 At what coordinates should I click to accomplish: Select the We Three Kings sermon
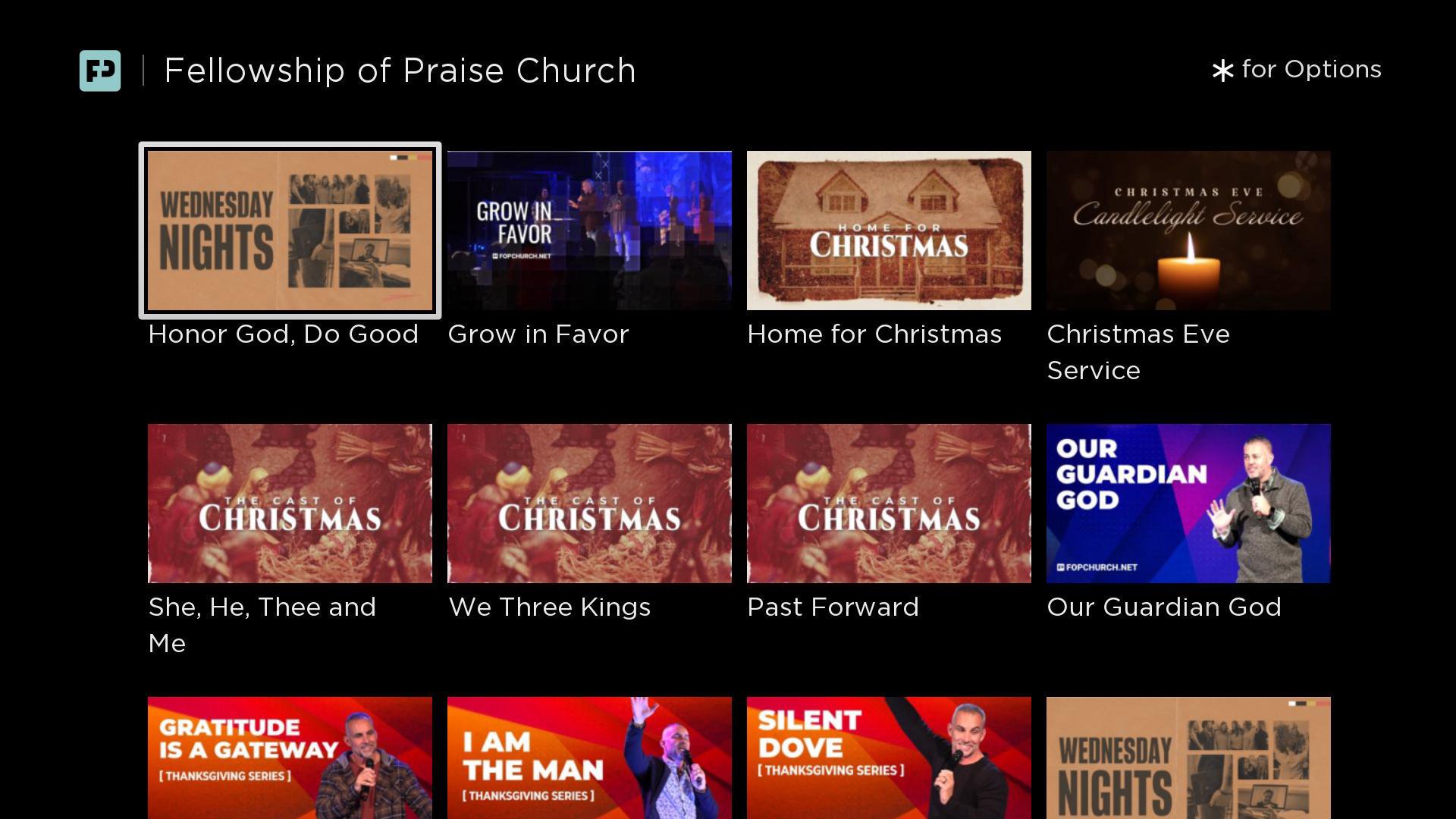pyautogui.click(x=589, y=504)
